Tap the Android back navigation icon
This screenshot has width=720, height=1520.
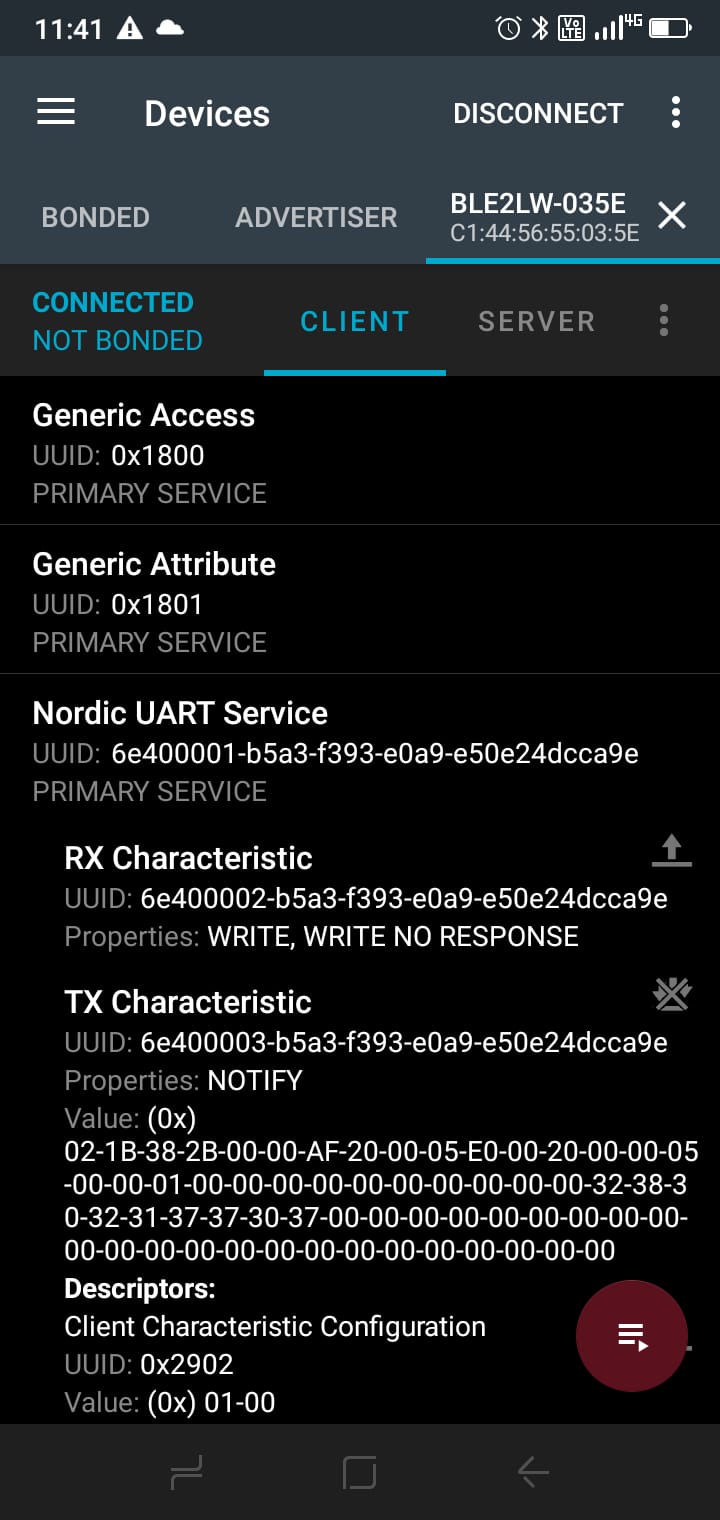tap(532, 1471)
